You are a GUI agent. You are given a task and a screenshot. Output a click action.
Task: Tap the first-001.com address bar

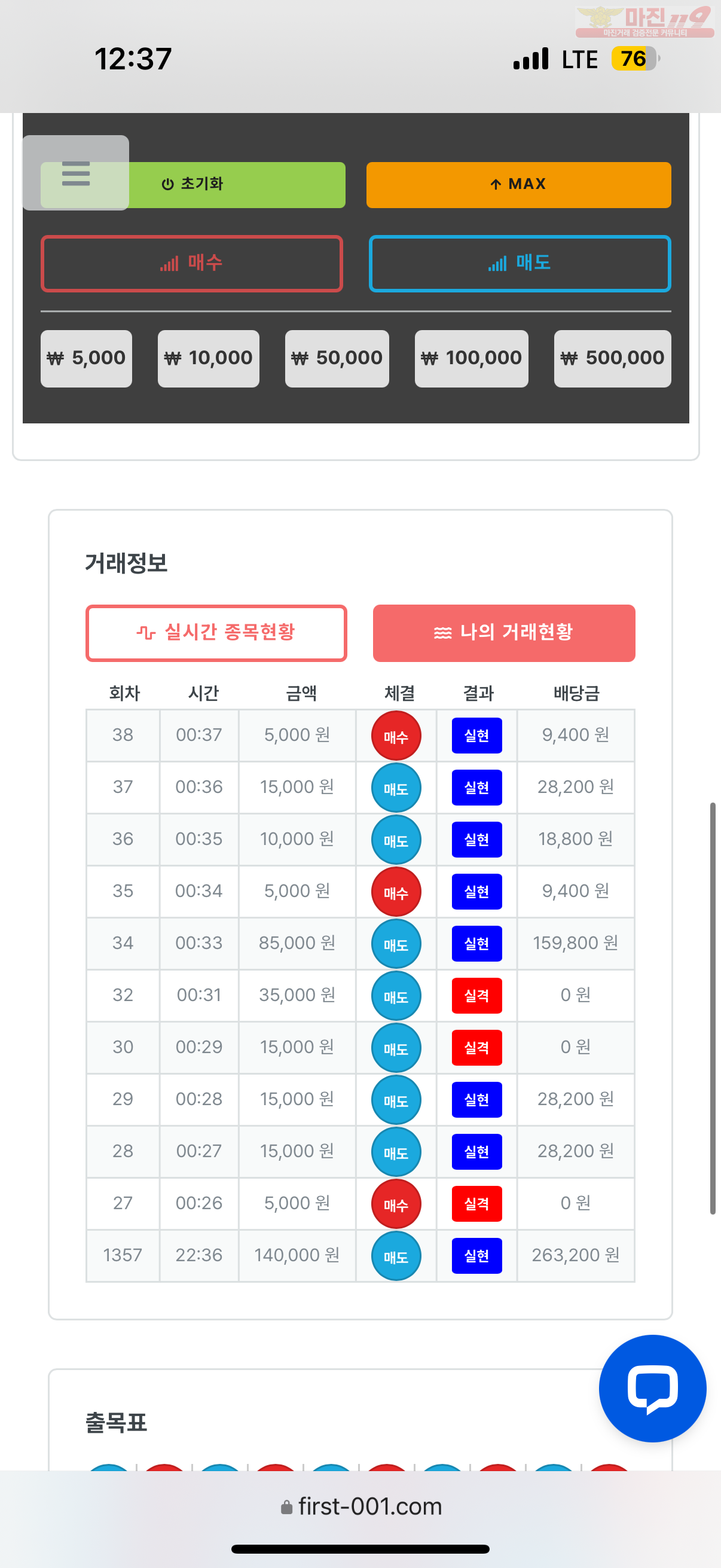click(x=361, y=1506)
